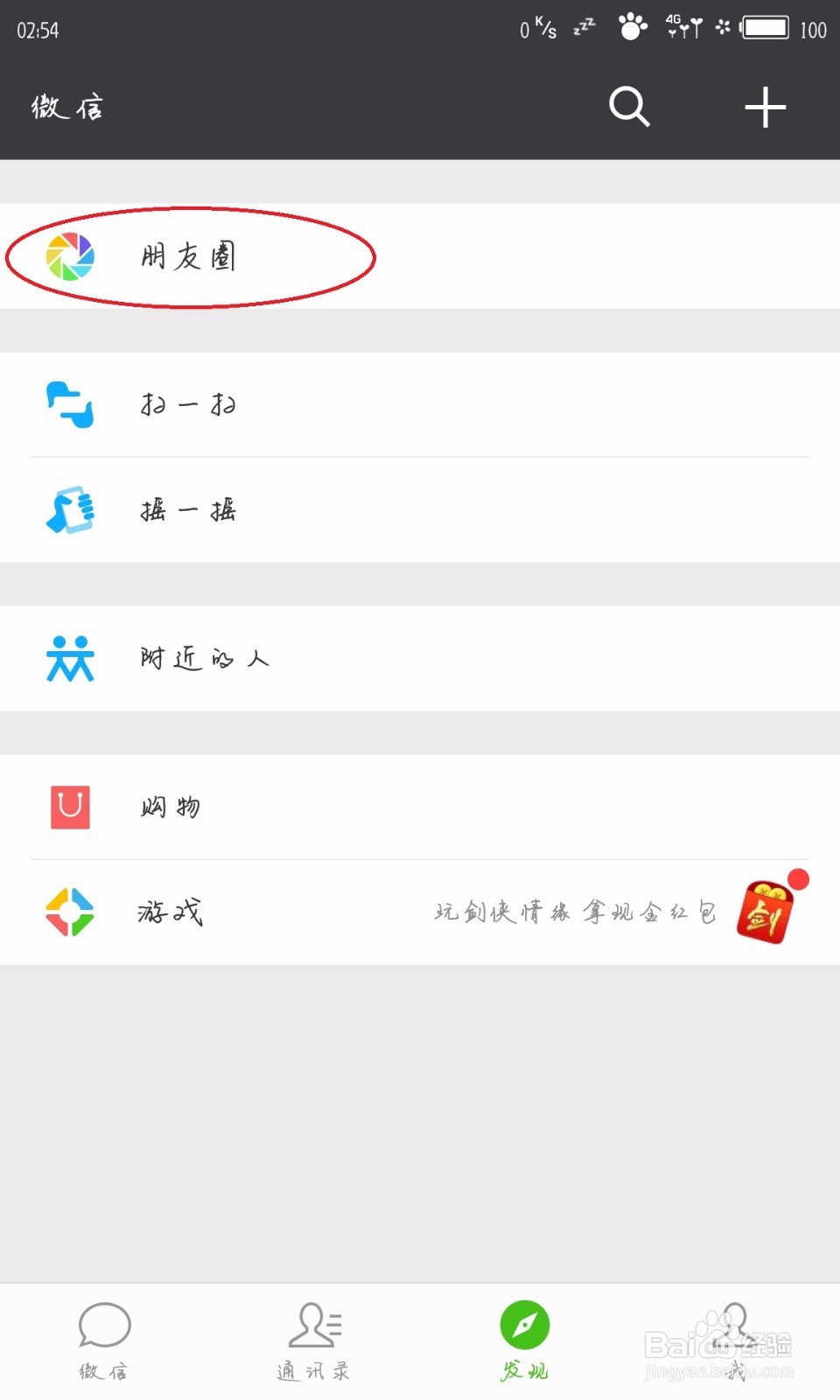840x1400 pixels.
Task: Tap the plus icon to add contacts
Action: [765, 107]
